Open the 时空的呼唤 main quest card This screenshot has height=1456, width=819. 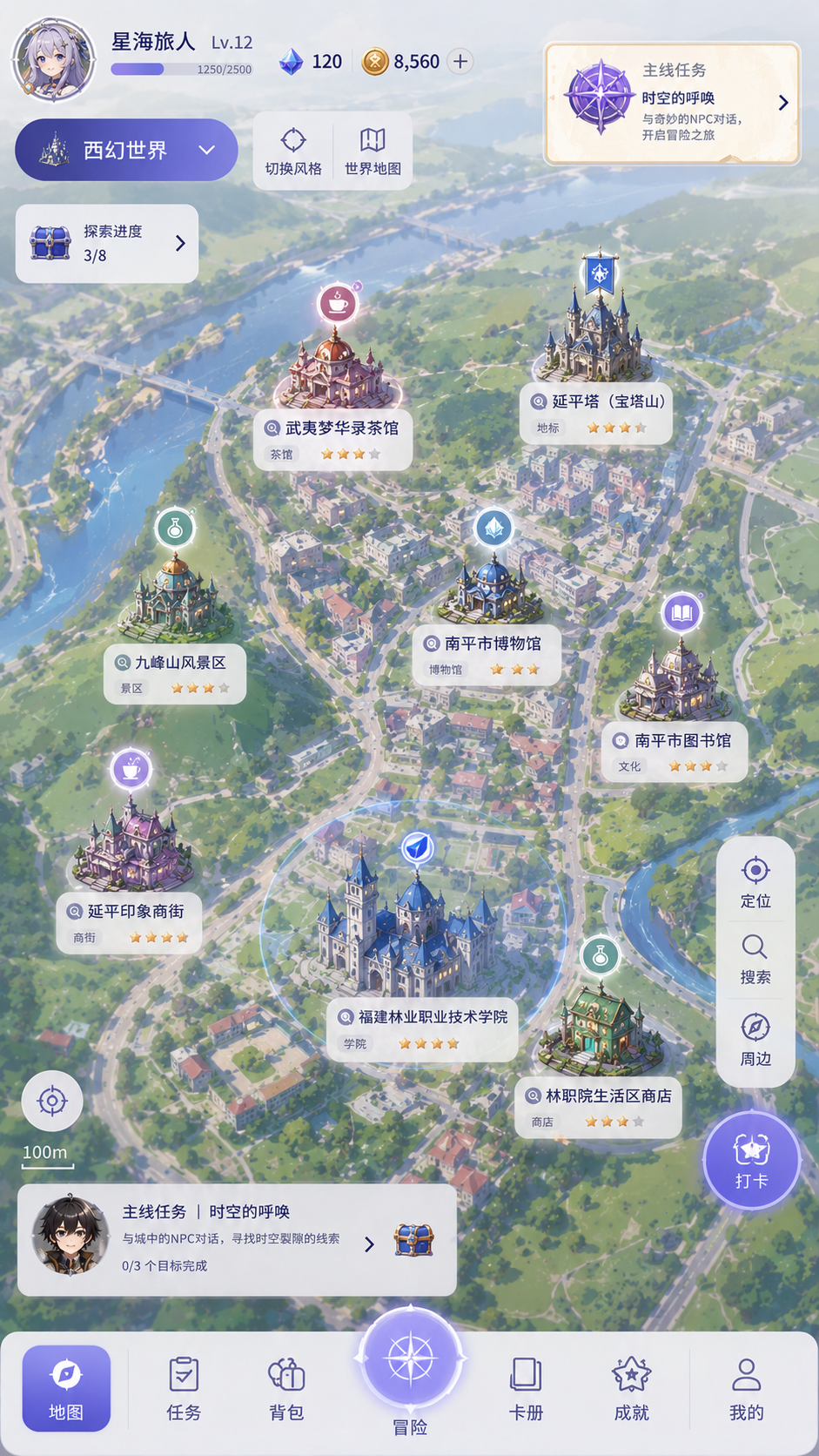tap(672, 103)
